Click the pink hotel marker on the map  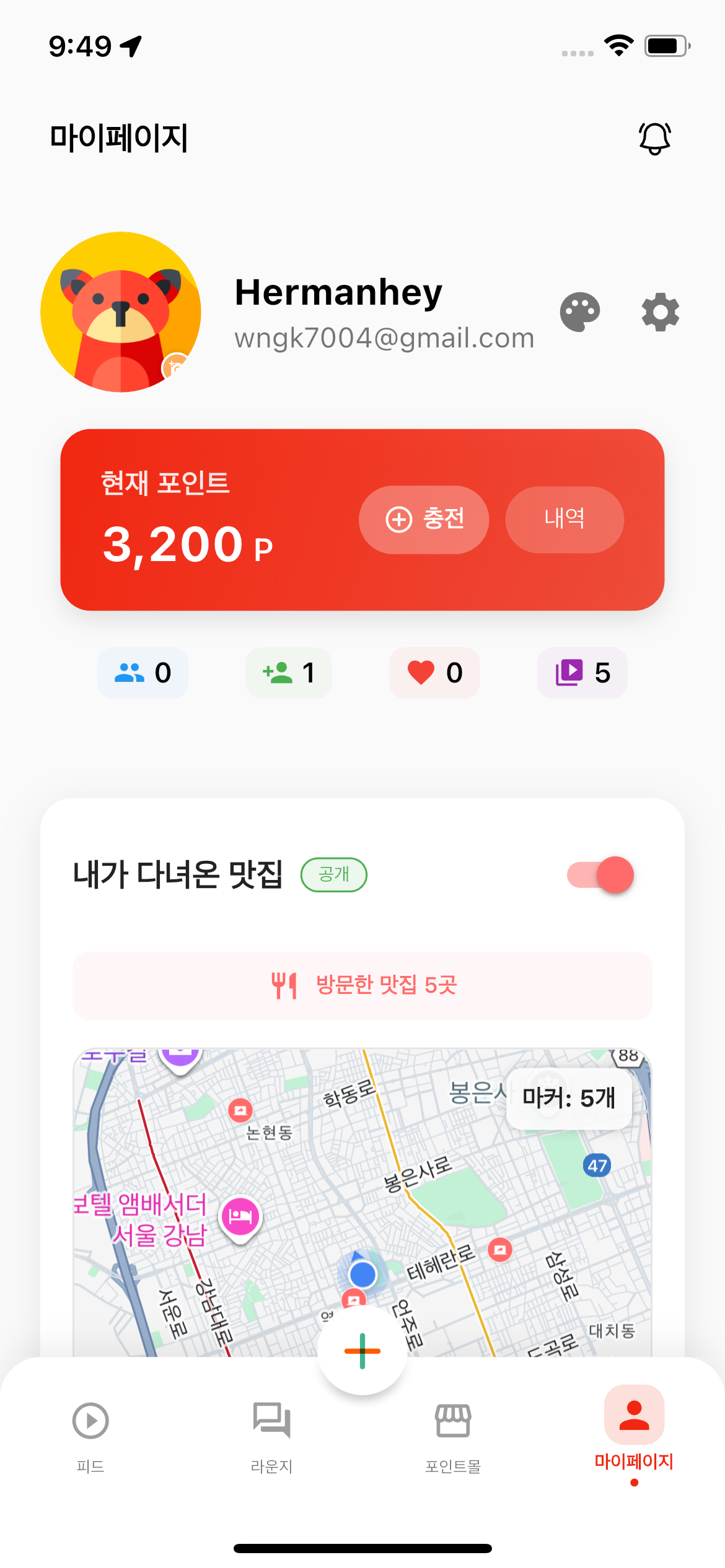(x=240, y=1215)
